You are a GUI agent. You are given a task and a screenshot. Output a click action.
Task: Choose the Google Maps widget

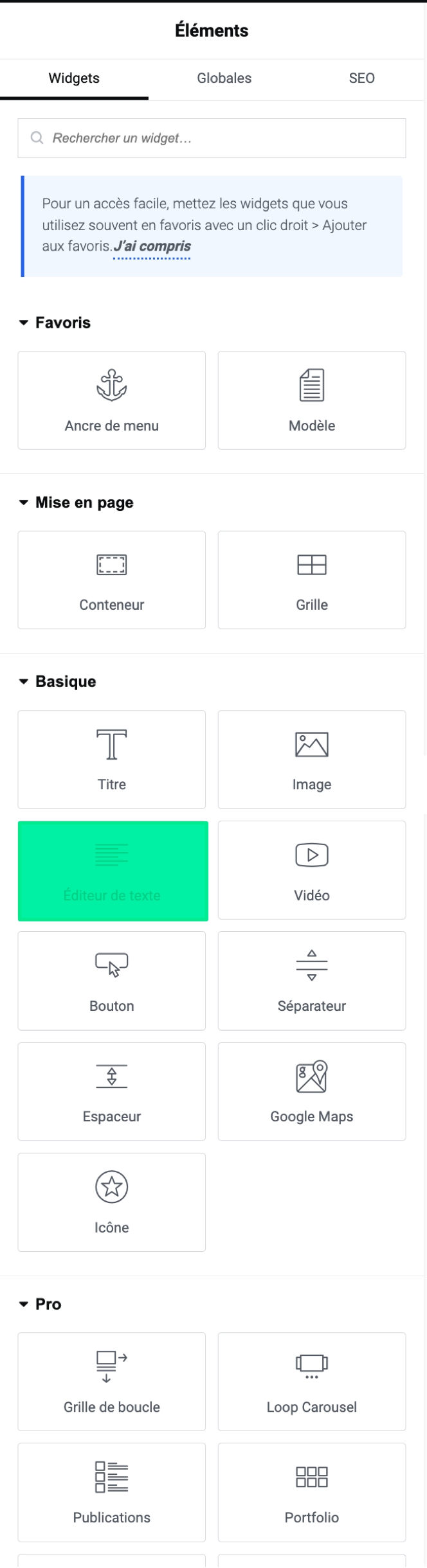tap(312, 1091)
